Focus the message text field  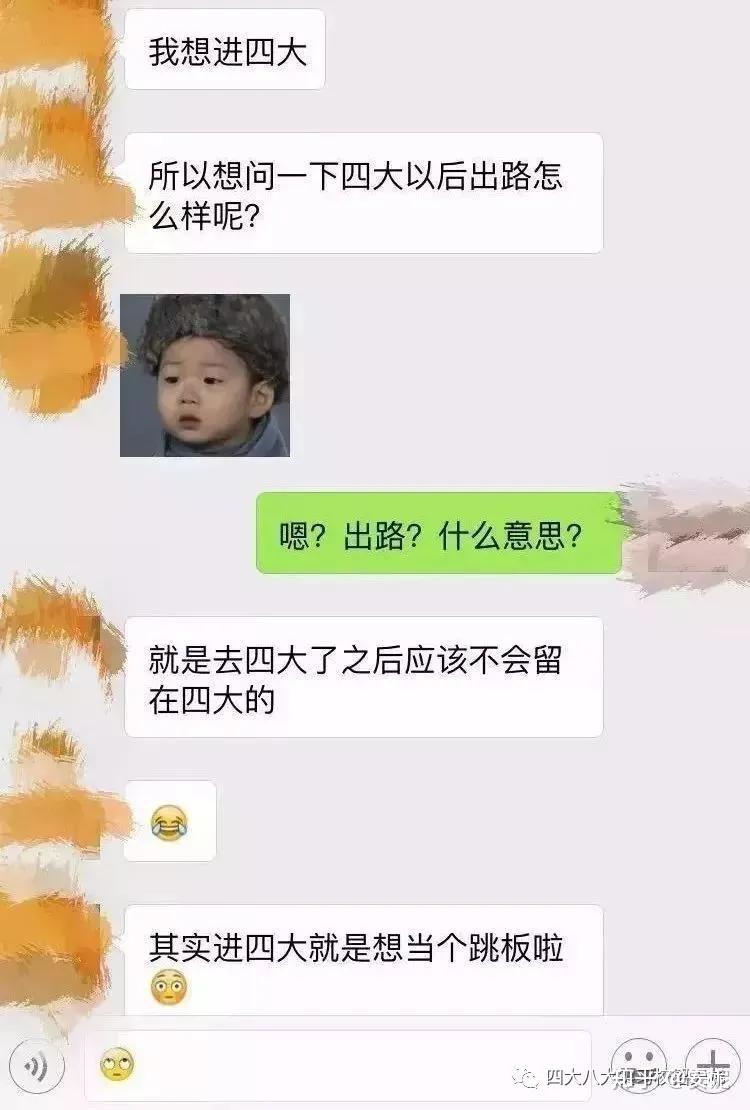click(340, 1066)
